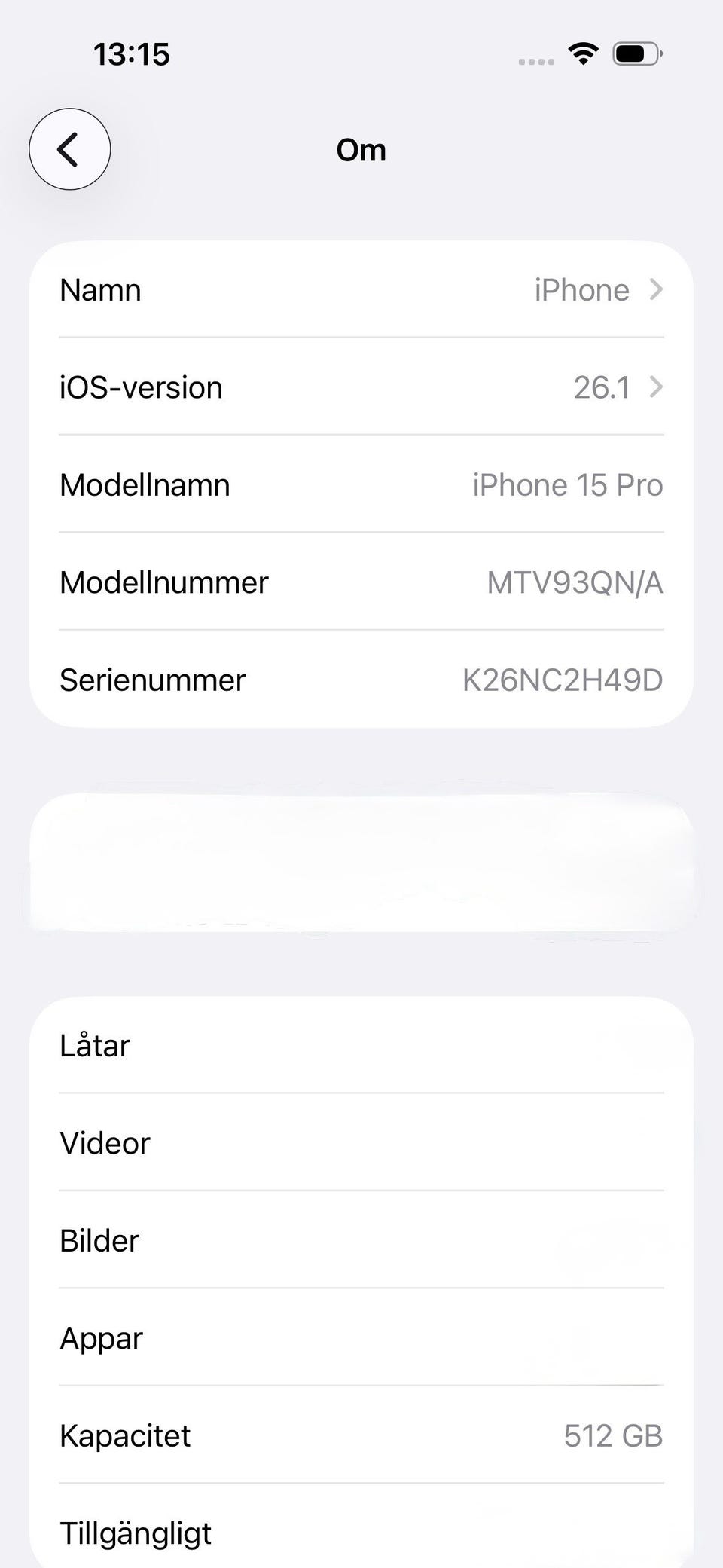This screenshot has height=1568, width=723.
Task: Open iOS-version 26.1 details
Action: click(361, 387)
